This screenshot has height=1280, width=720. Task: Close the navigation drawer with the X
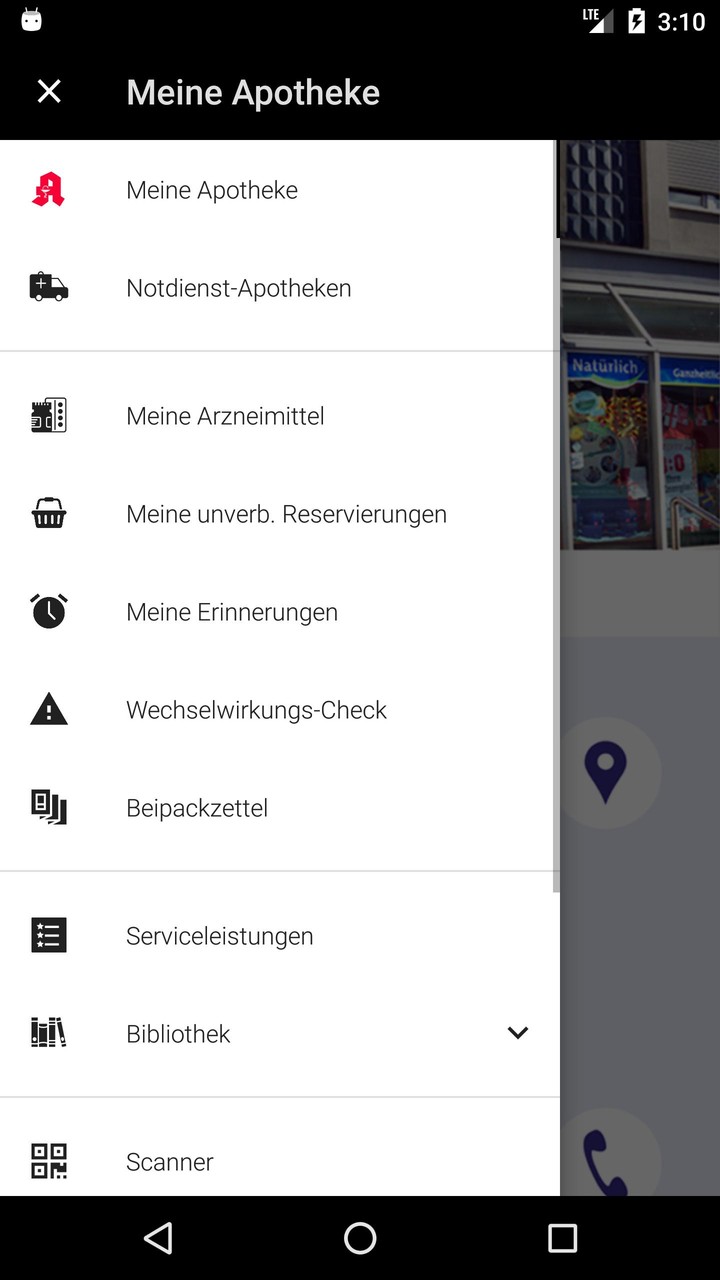pos(48,91)
